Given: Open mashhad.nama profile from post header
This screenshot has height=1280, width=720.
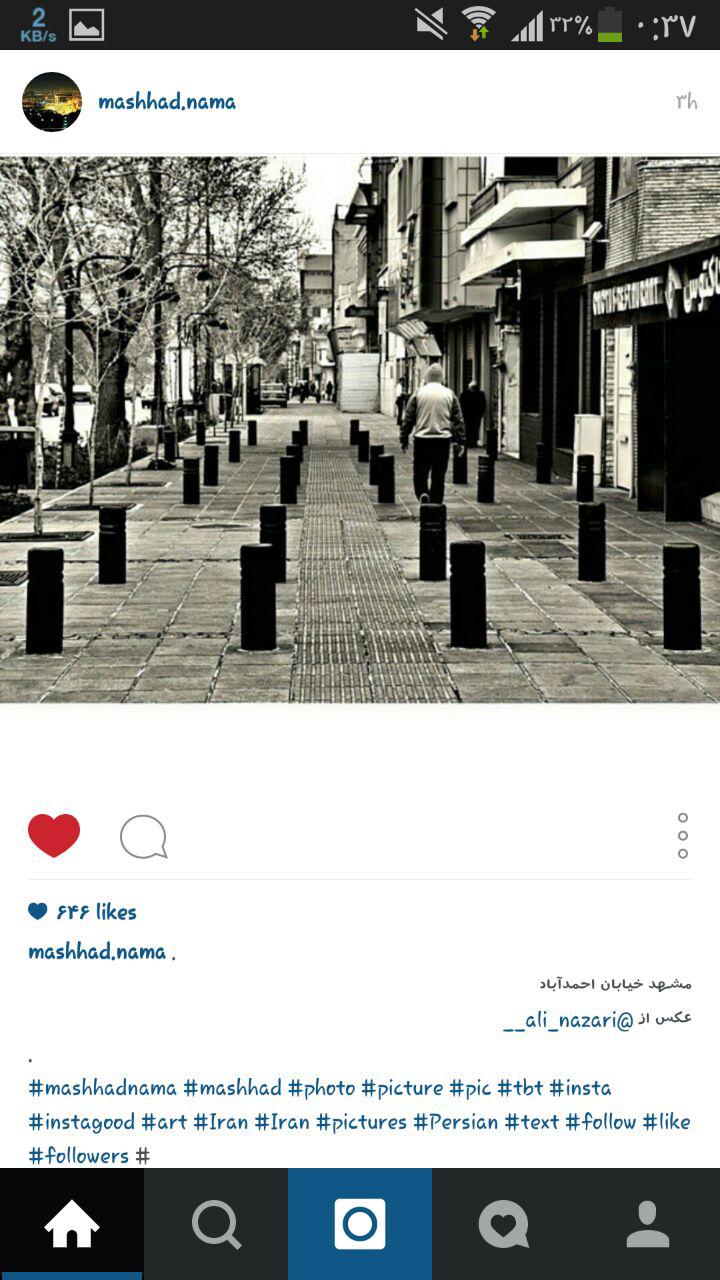Looking at the screenshot, I should [167, 102].
